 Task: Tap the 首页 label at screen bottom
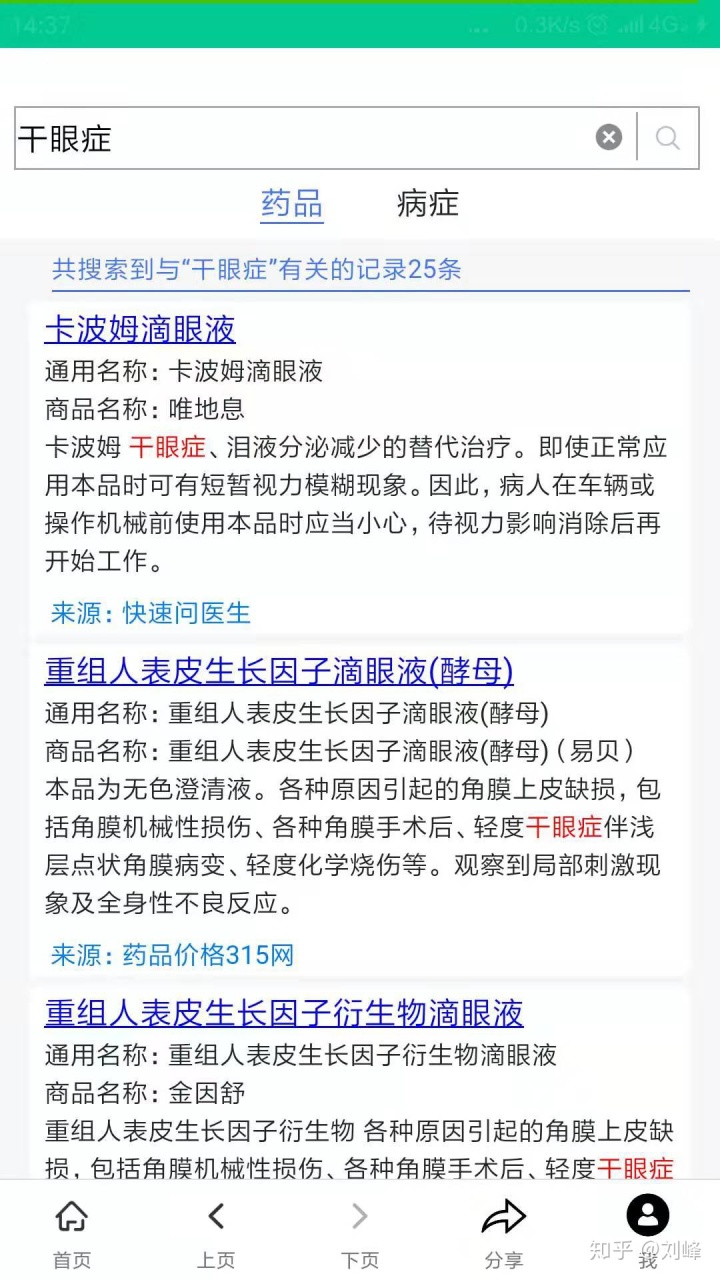pos(71,1261)
